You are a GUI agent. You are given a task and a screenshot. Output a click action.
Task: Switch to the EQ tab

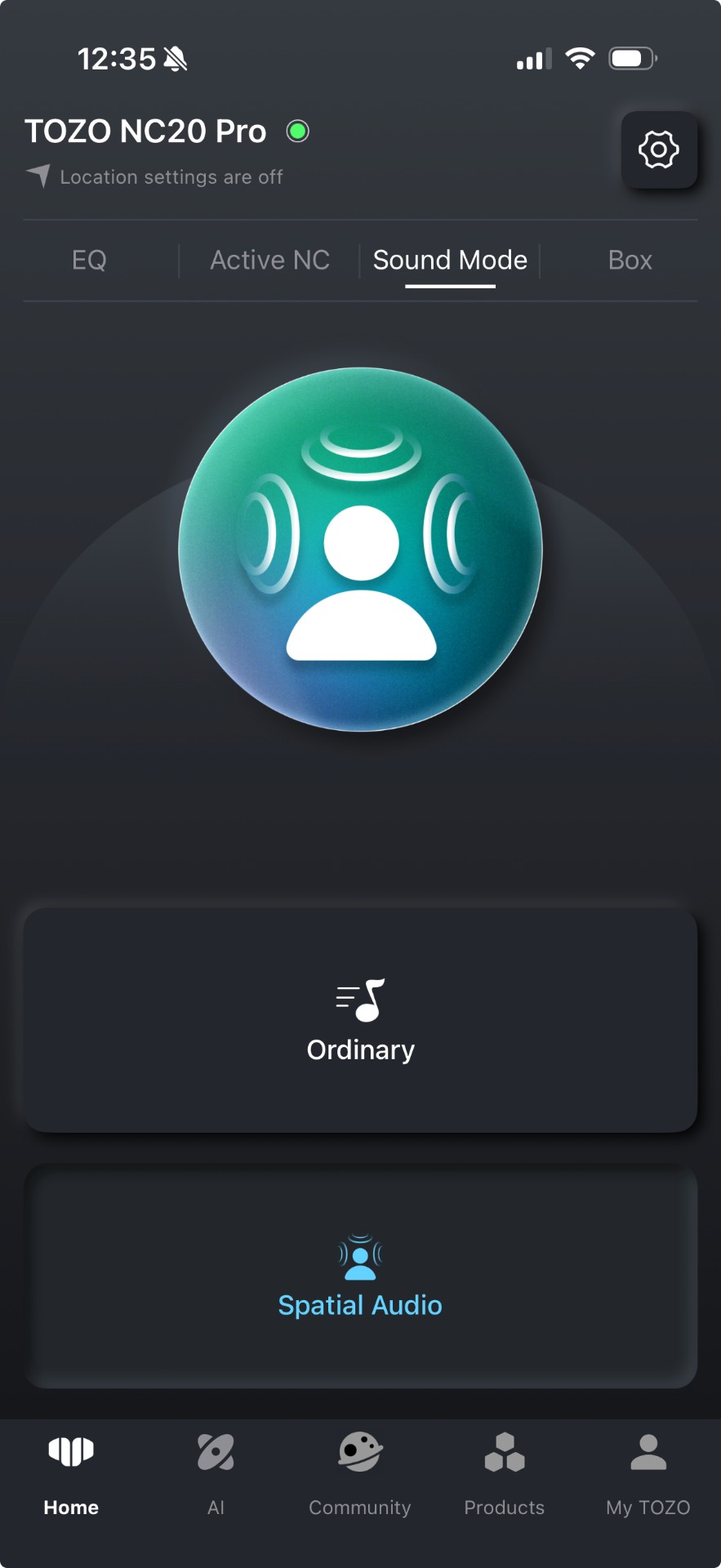[89, 261]
